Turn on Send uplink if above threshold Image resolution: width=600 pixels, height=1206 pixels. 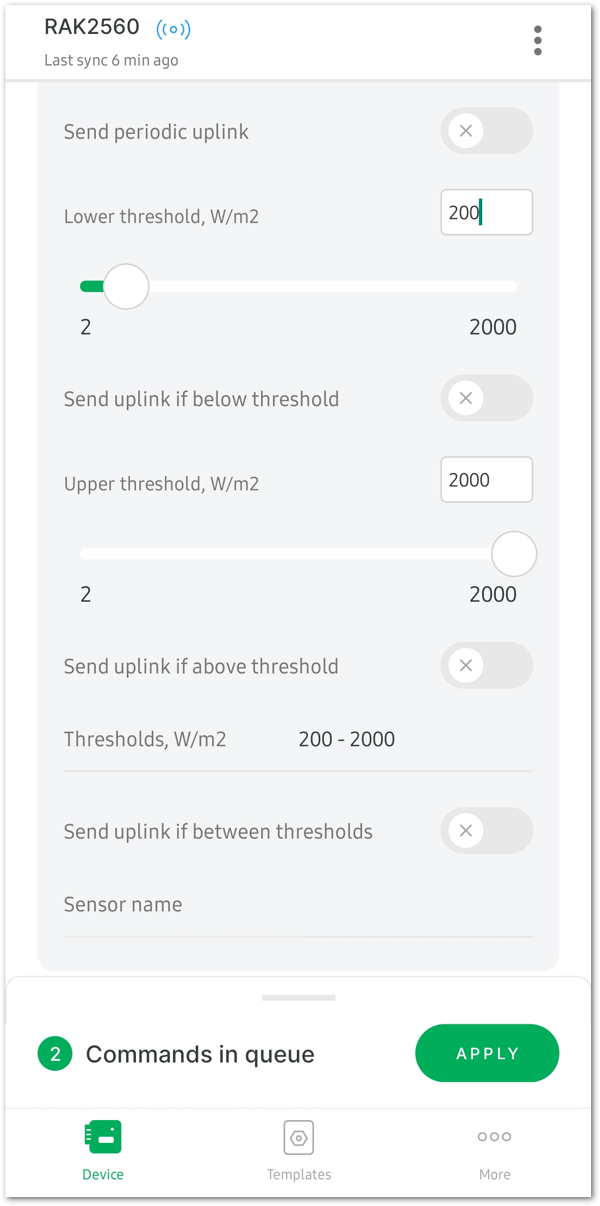tap(487, 665)
